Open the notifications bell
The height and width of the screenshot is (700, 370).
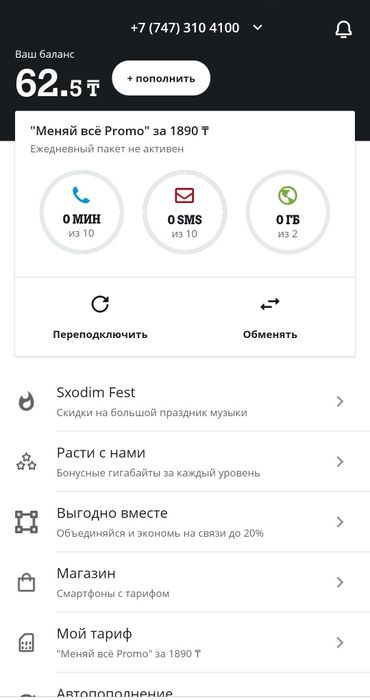(343, 29)
